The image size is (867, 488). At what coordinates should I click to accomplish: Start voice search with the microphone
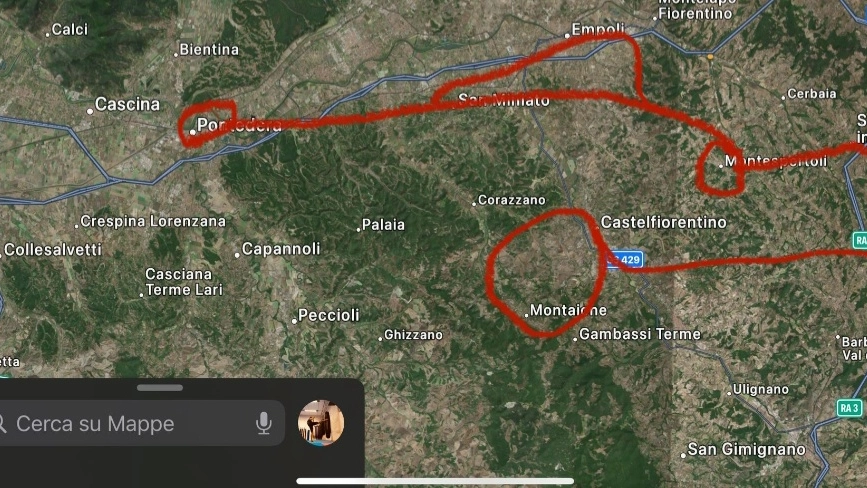(264, 424)
